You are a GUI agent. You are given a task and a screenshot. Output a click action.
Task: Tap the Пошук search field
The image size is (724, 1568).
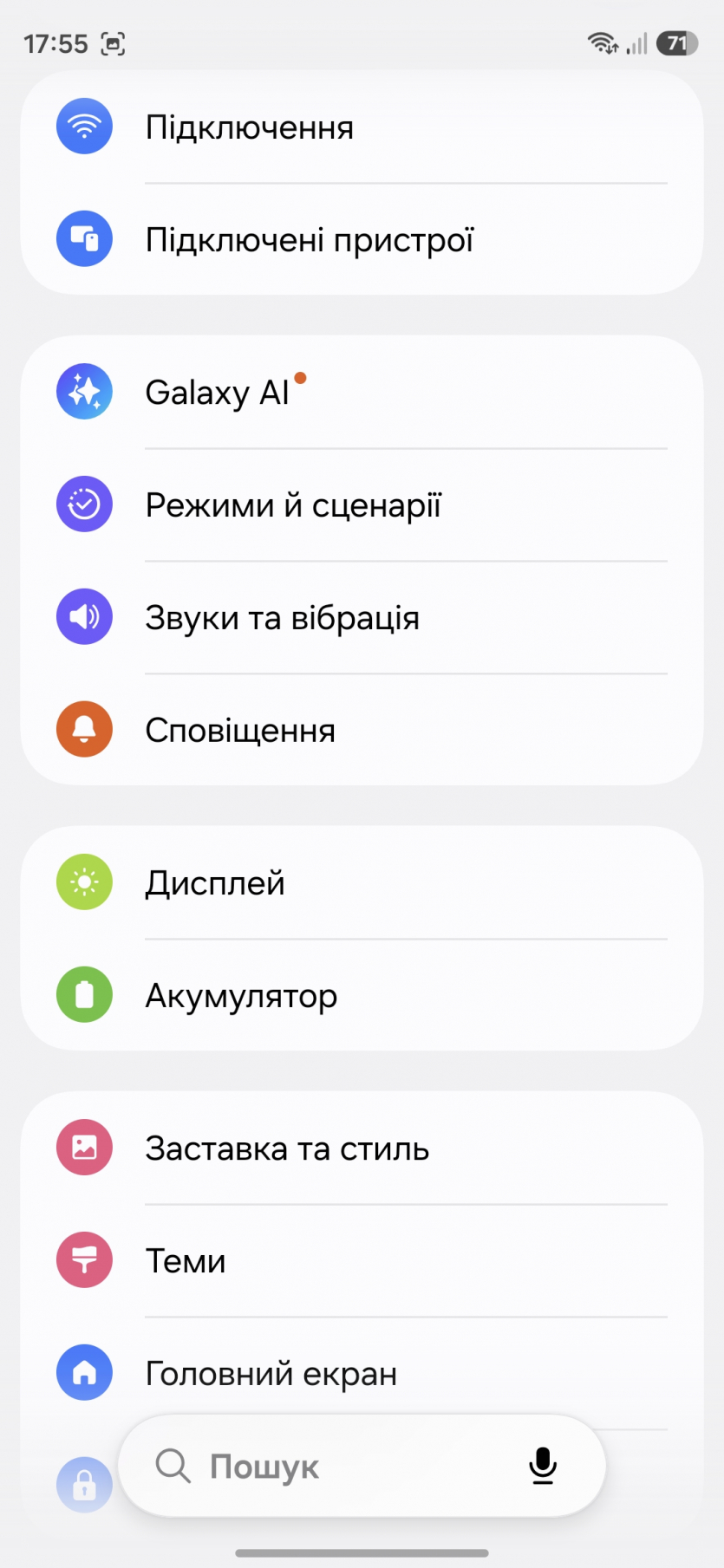329,1467
